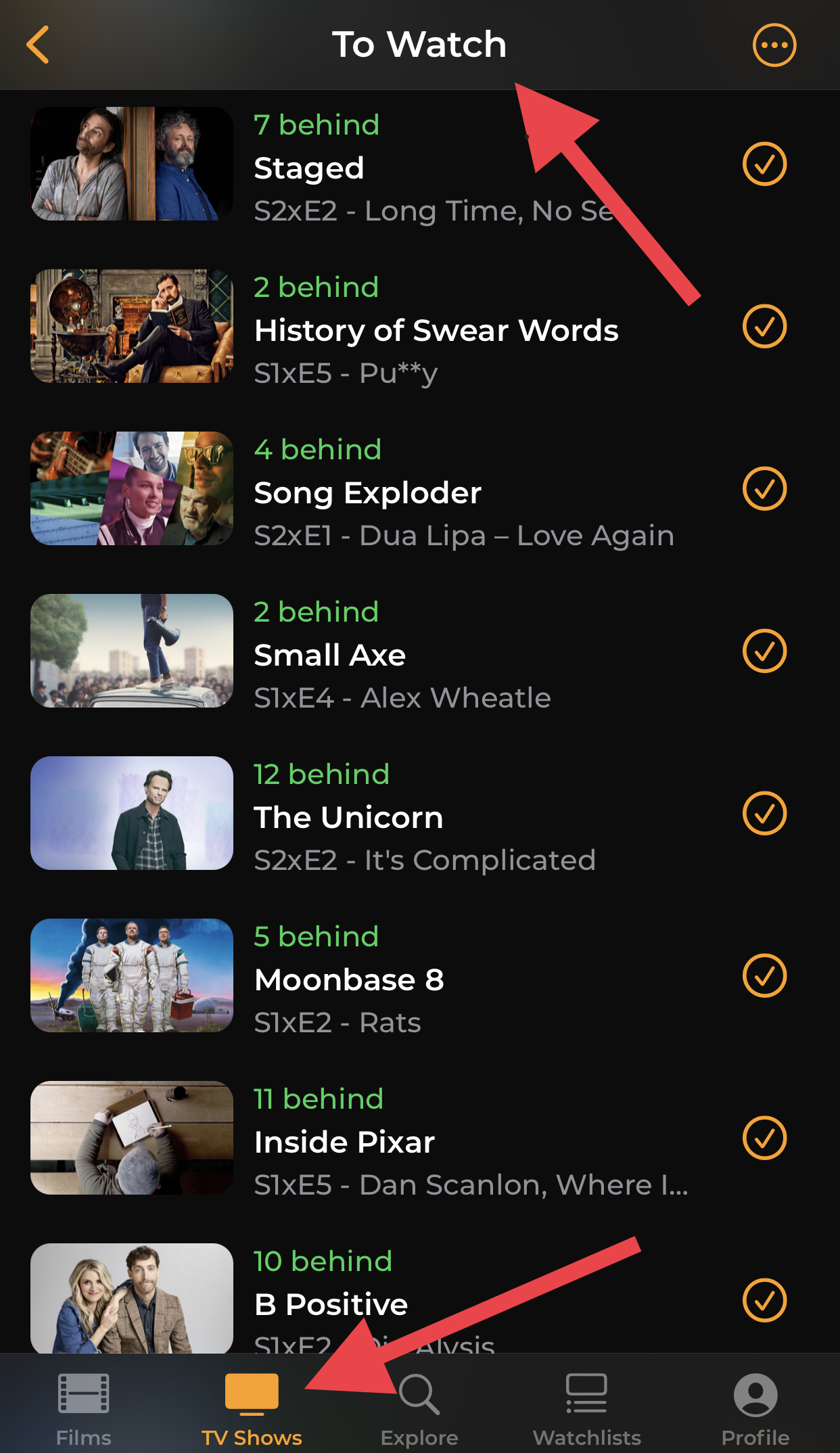Check off The Unicorn episode
Viewport: 840px width, 1453px height.
click(764, 813)
